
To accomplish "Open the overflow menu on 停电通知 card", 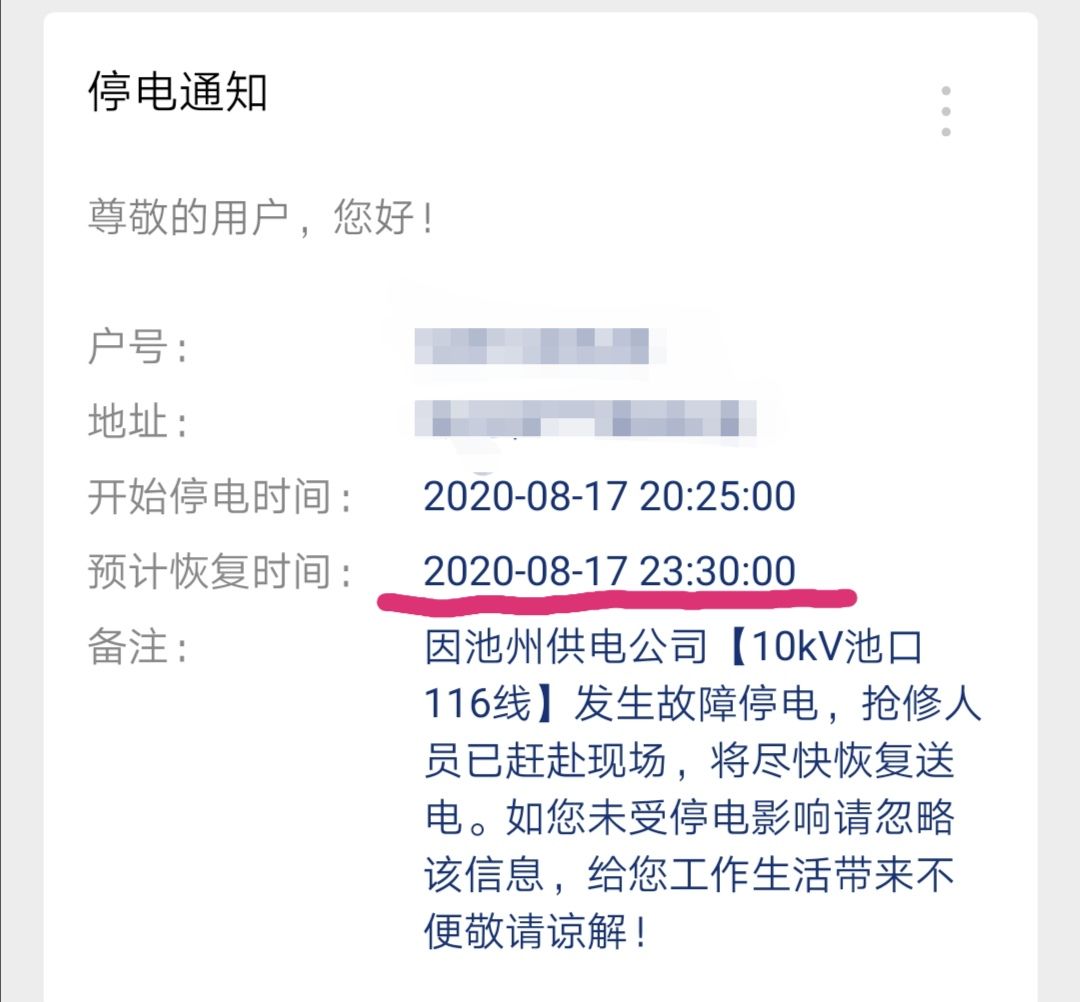I will [945, 111].
